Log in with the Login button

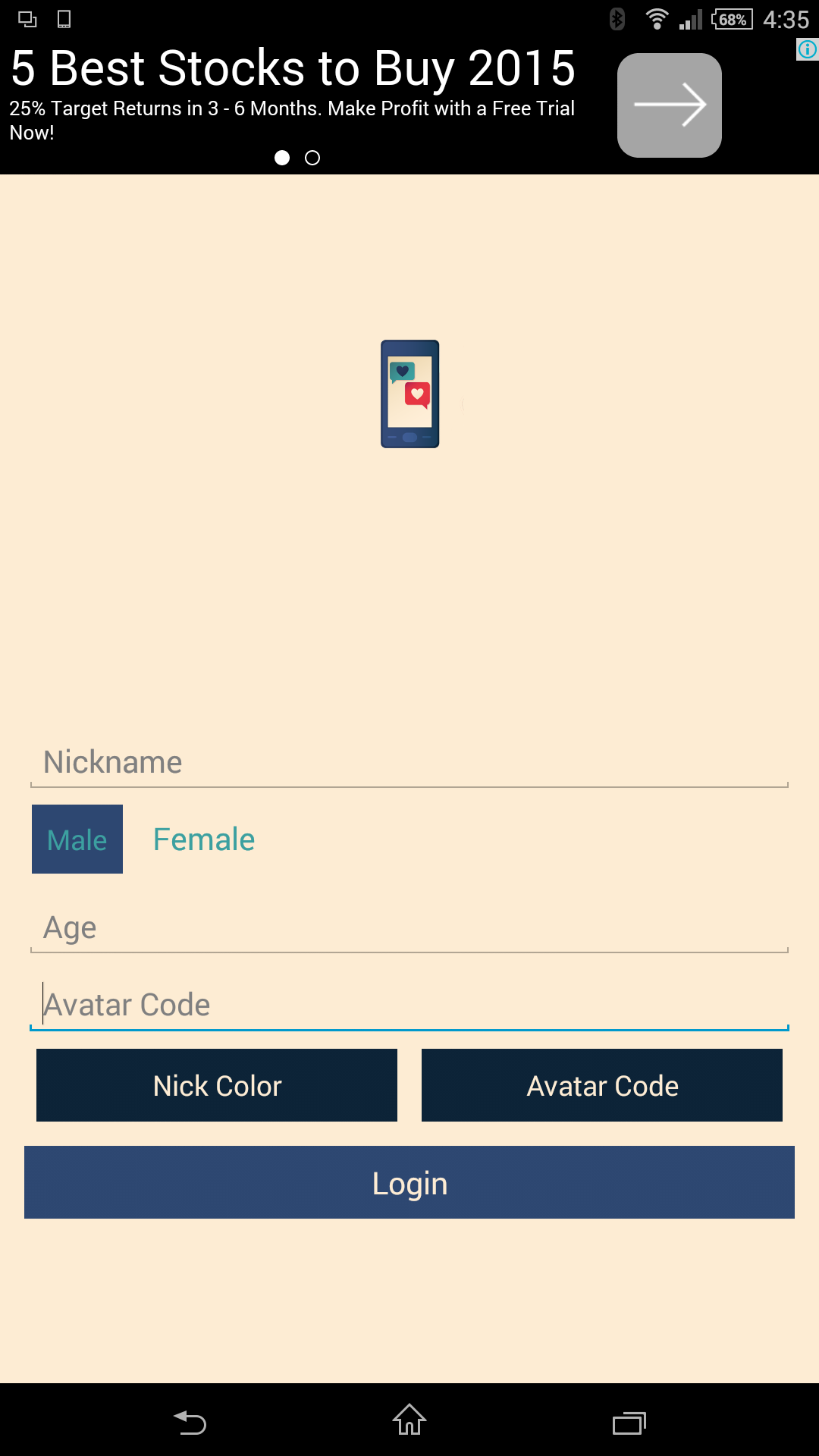coord(409,1182)
